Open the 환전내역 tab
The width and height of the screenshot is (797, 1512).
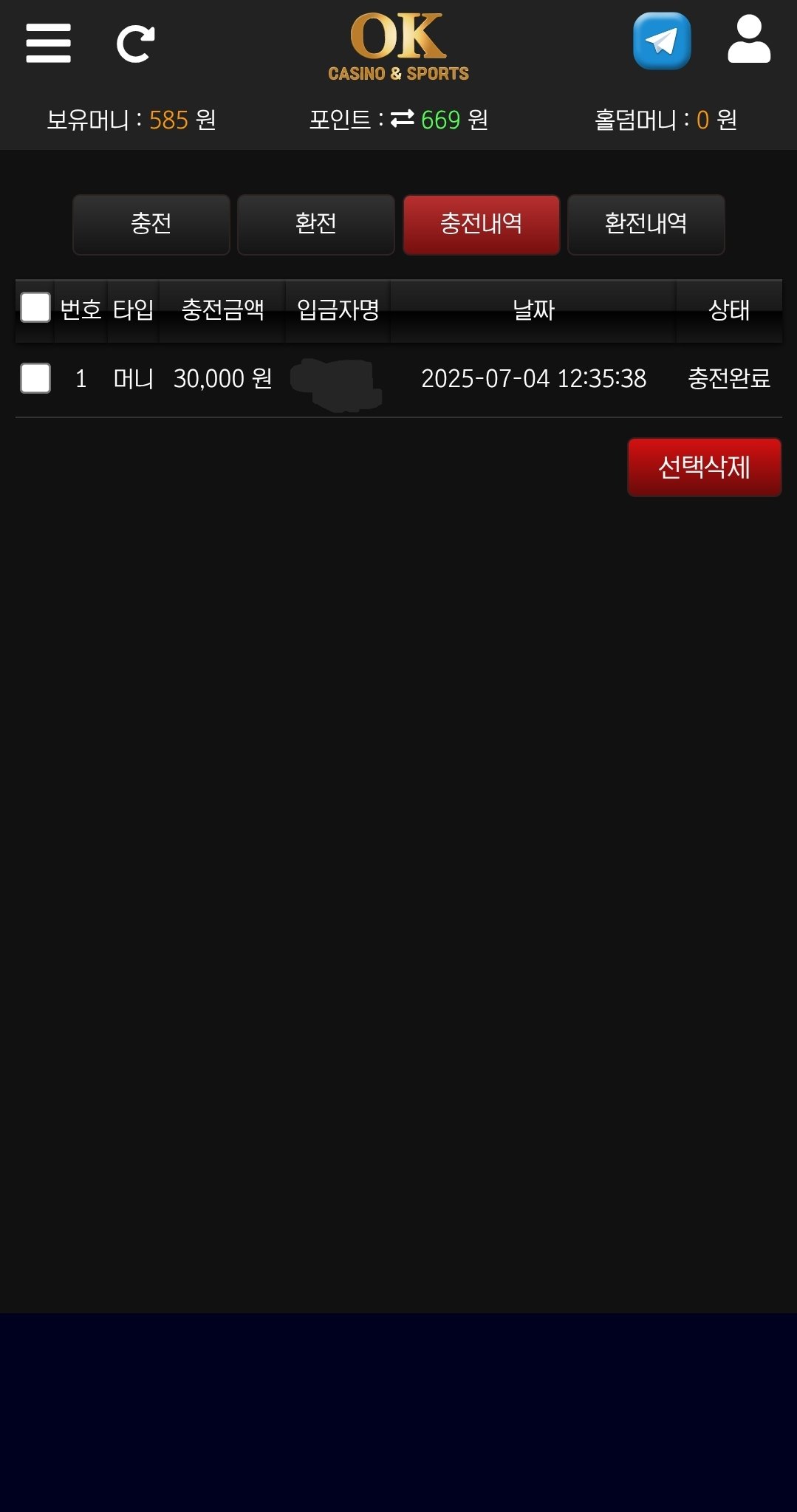[646, 225]
